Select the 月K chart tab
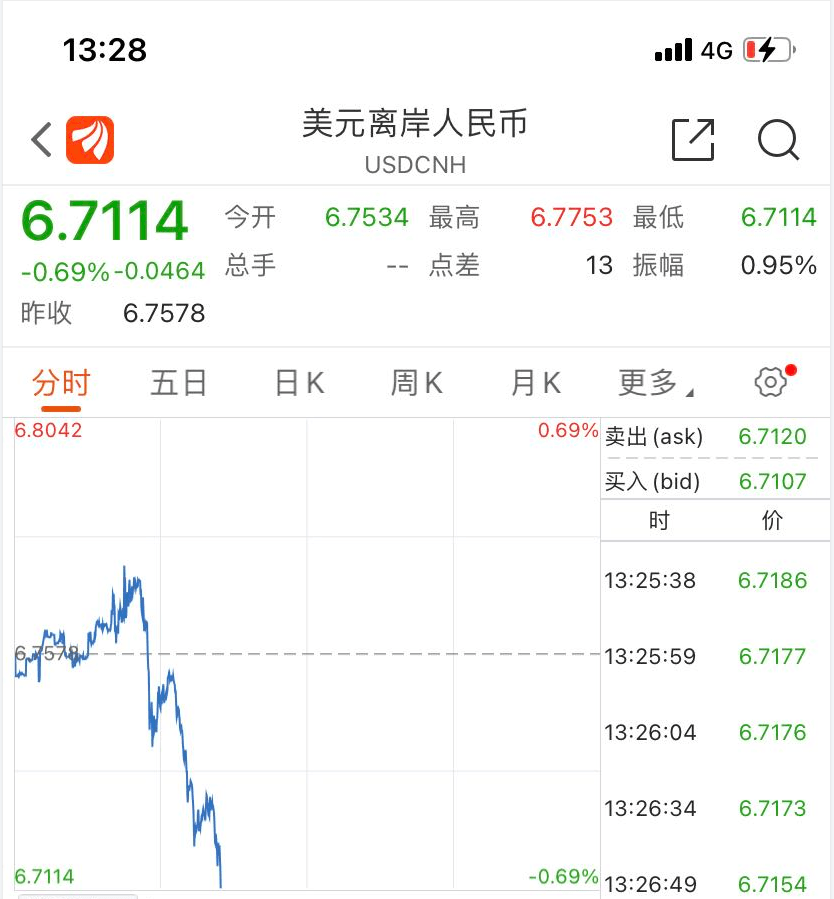This screenshot has width=834, height=899. coord(535,383)
